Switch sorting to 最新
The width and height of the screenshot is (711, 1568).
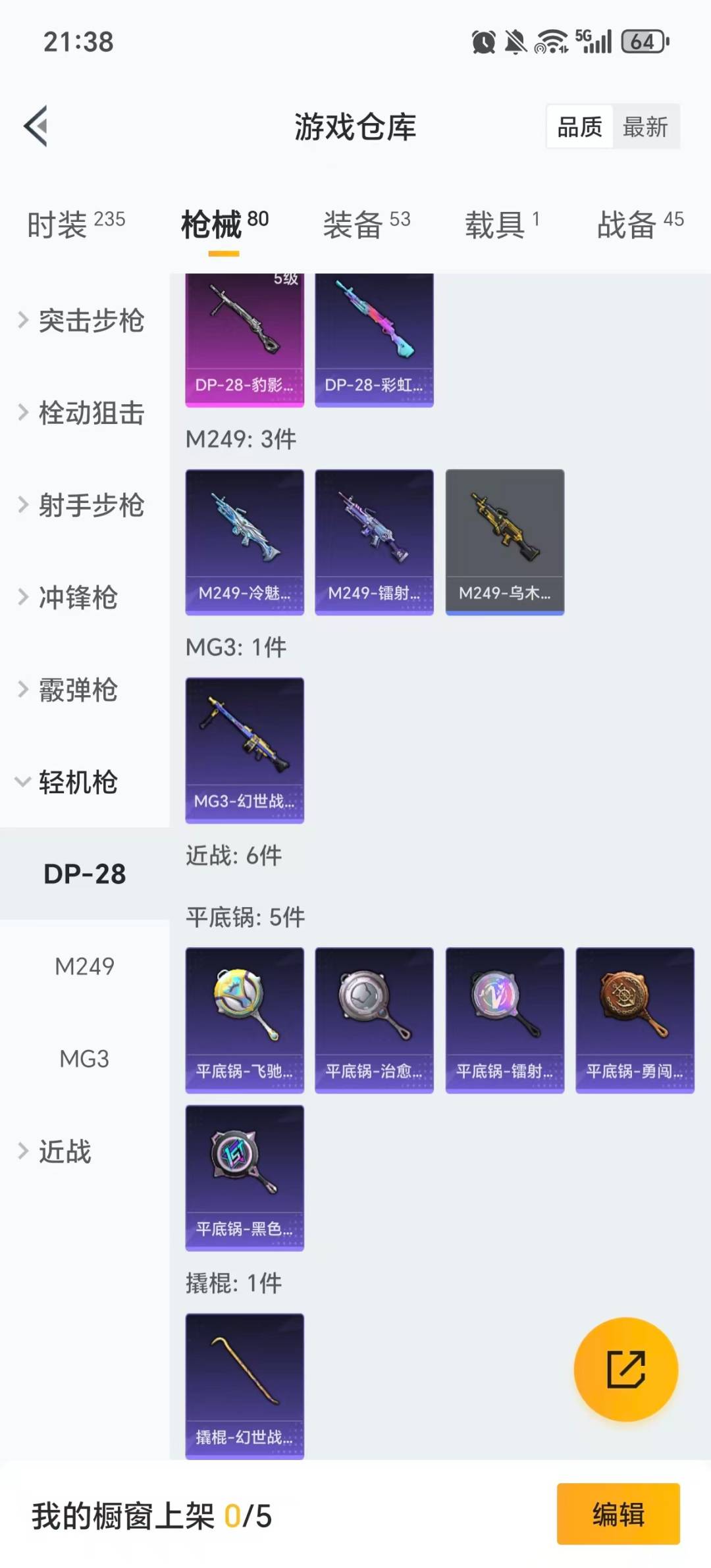click(646, 127)
